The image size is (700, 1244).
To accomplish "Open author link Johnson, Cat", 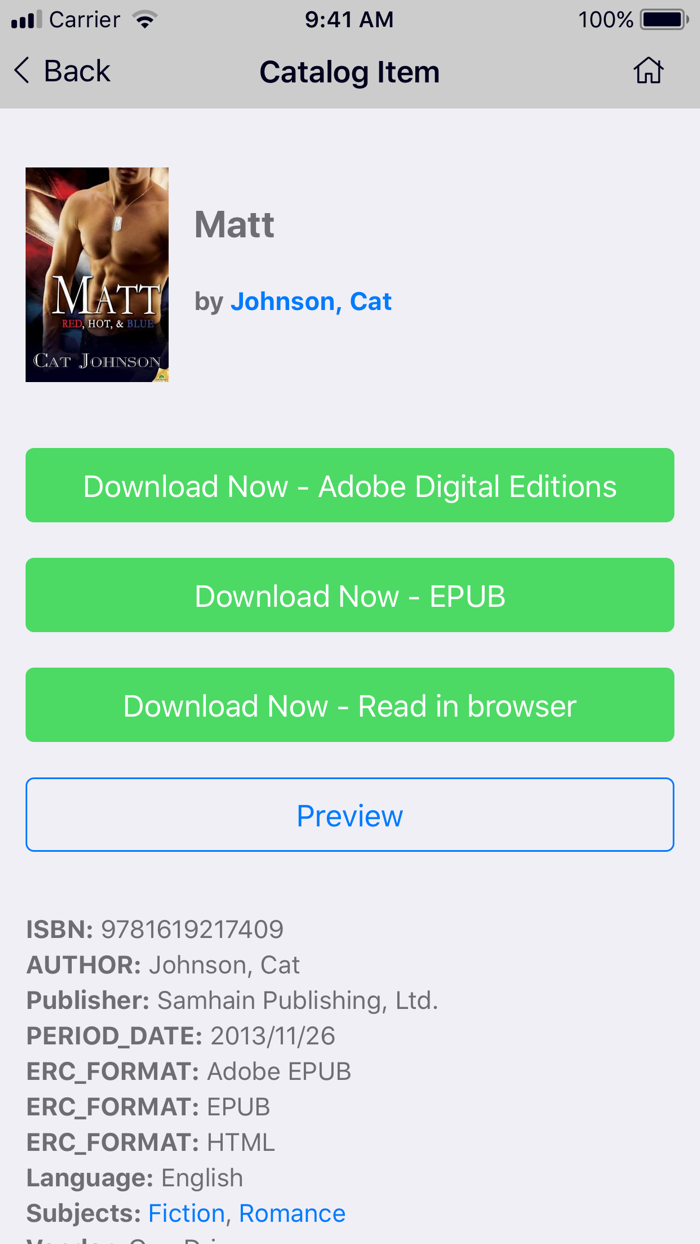I will tap(311, 302).
